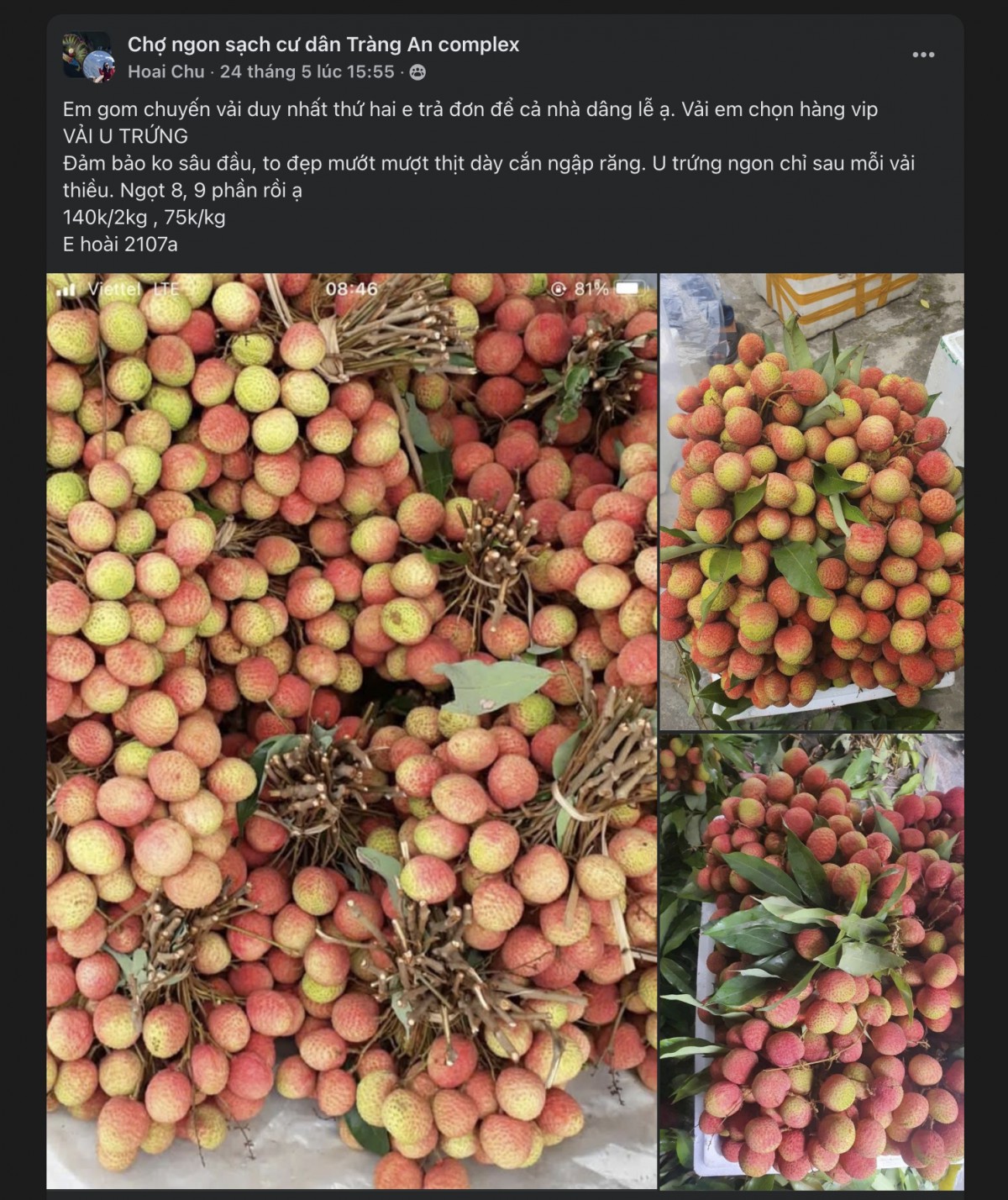The image size is (1008, 1200).
Task: Check the post's group audience icon
Action: click(417, 73)
